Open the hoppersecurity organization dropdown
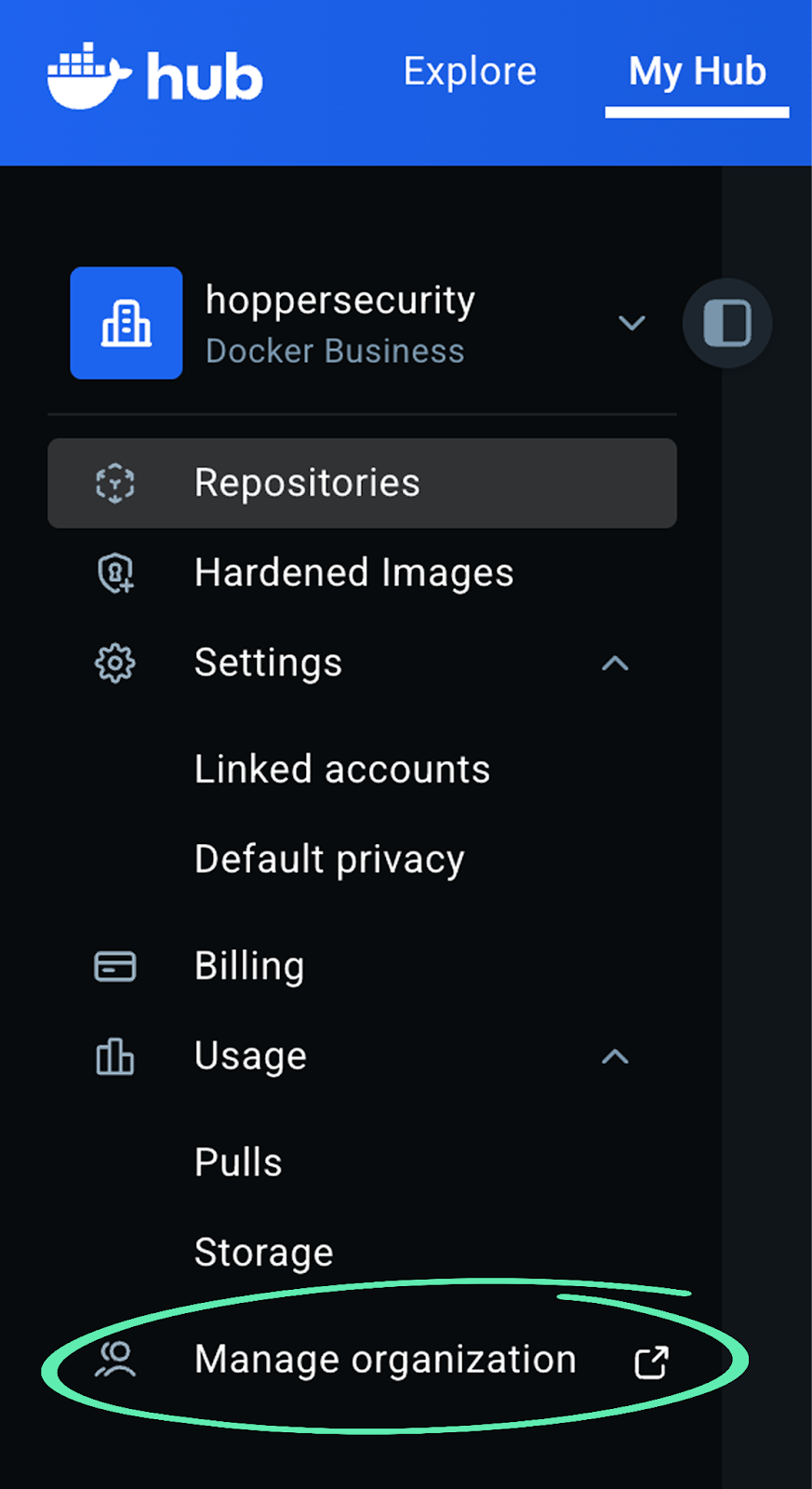The image size is (812, 1489). coord(632,323)
